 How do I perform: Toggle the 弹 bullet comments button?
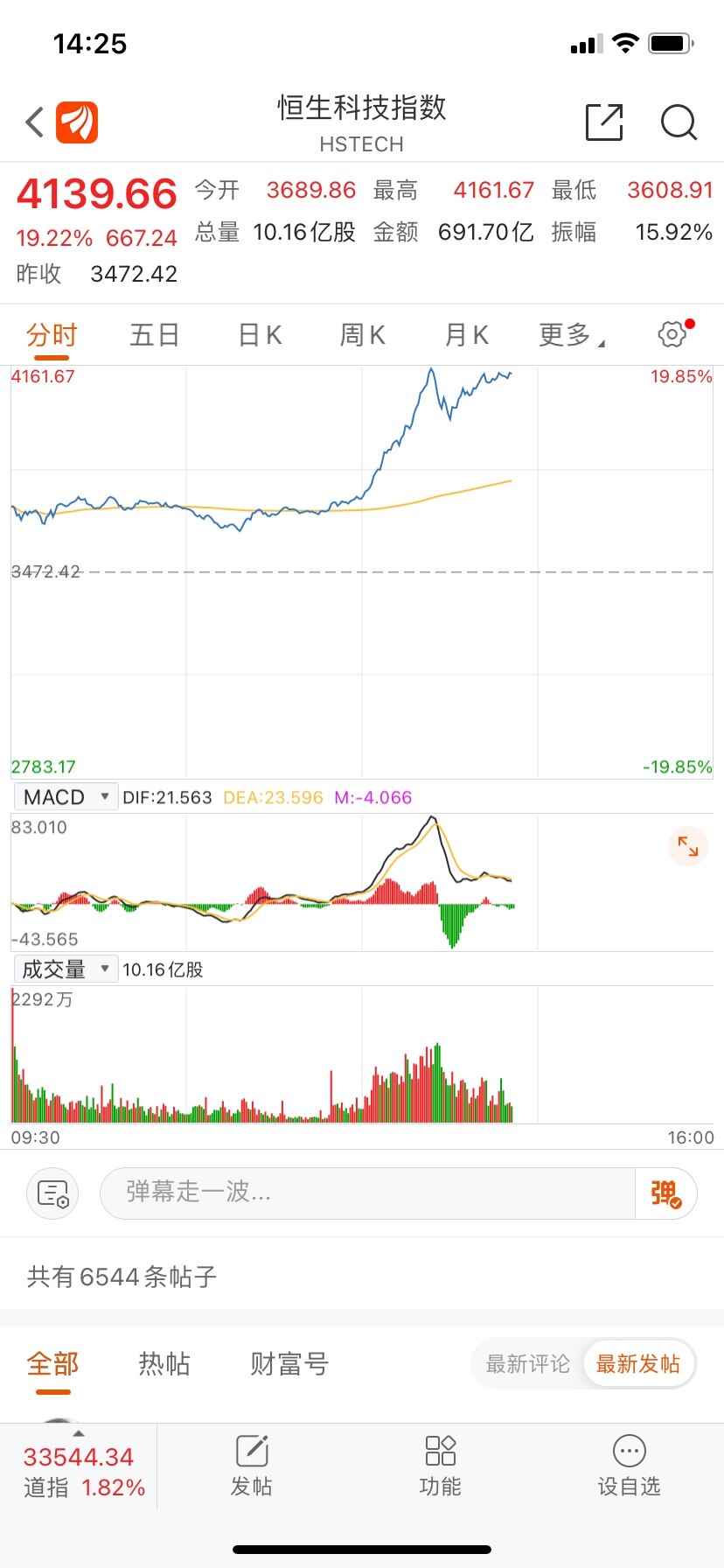tap(665, 1193)
